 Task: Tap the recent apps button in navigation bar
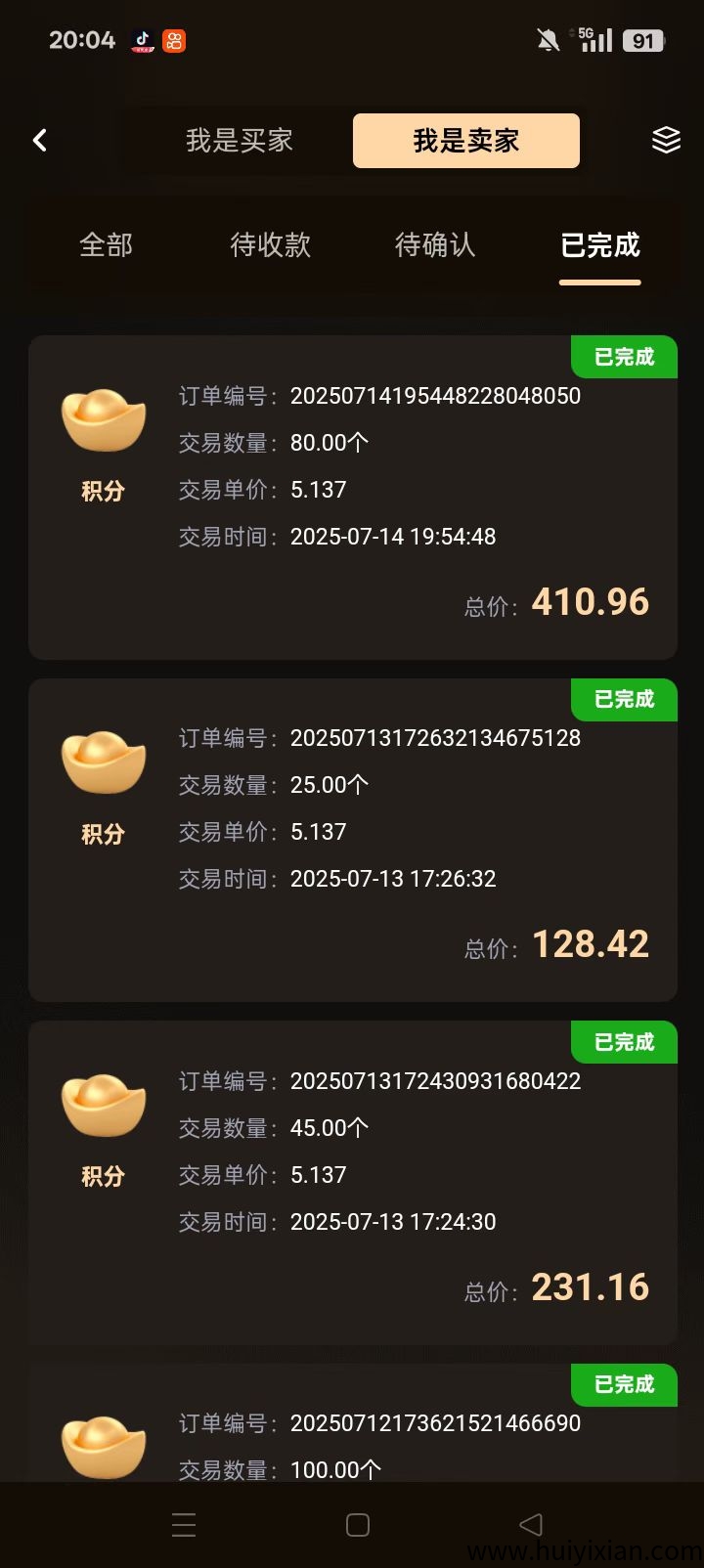pos(184,1524)
